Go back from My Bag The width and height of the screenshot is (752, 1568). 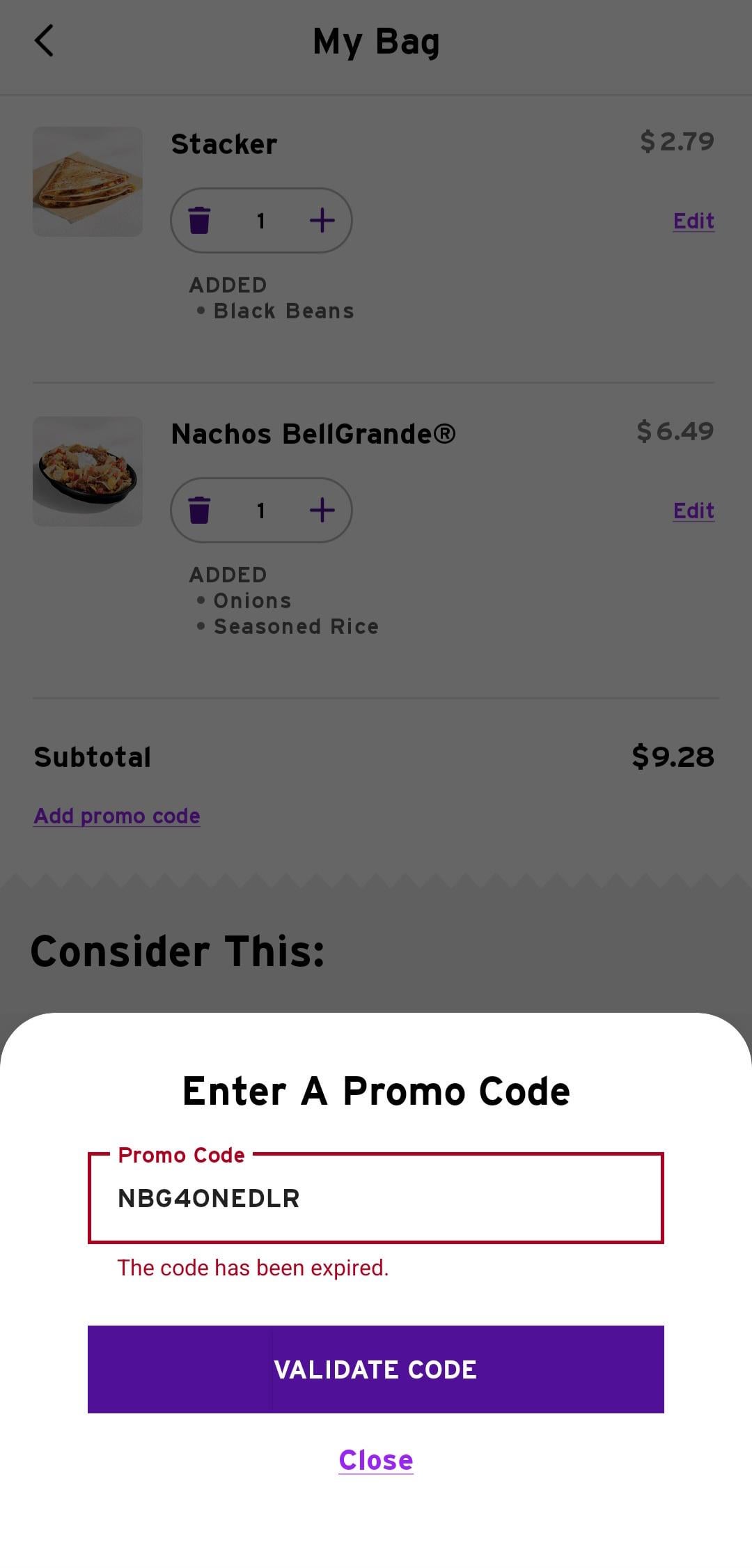point(44,40)
